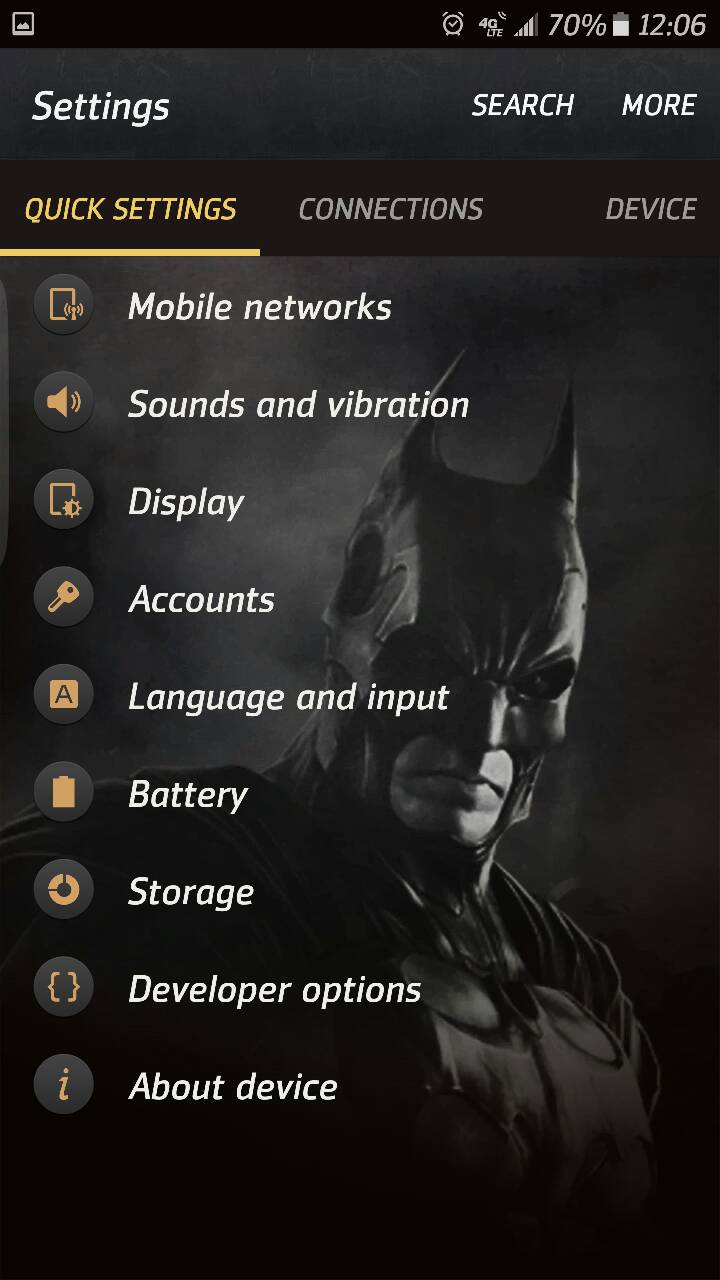The height and width of the screenshot is (1280, 720).
Task: Open the Accounts row
Action: [201, 599]
